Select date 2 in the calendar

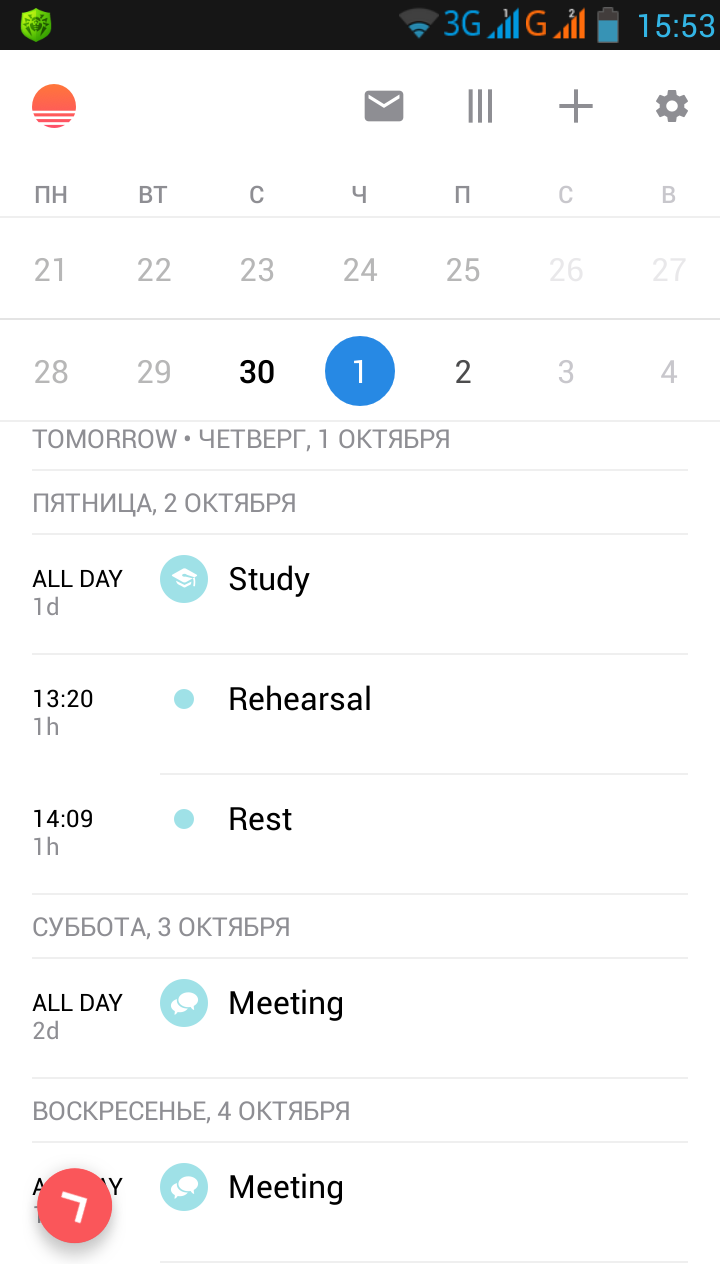click(x=463, y=372)
